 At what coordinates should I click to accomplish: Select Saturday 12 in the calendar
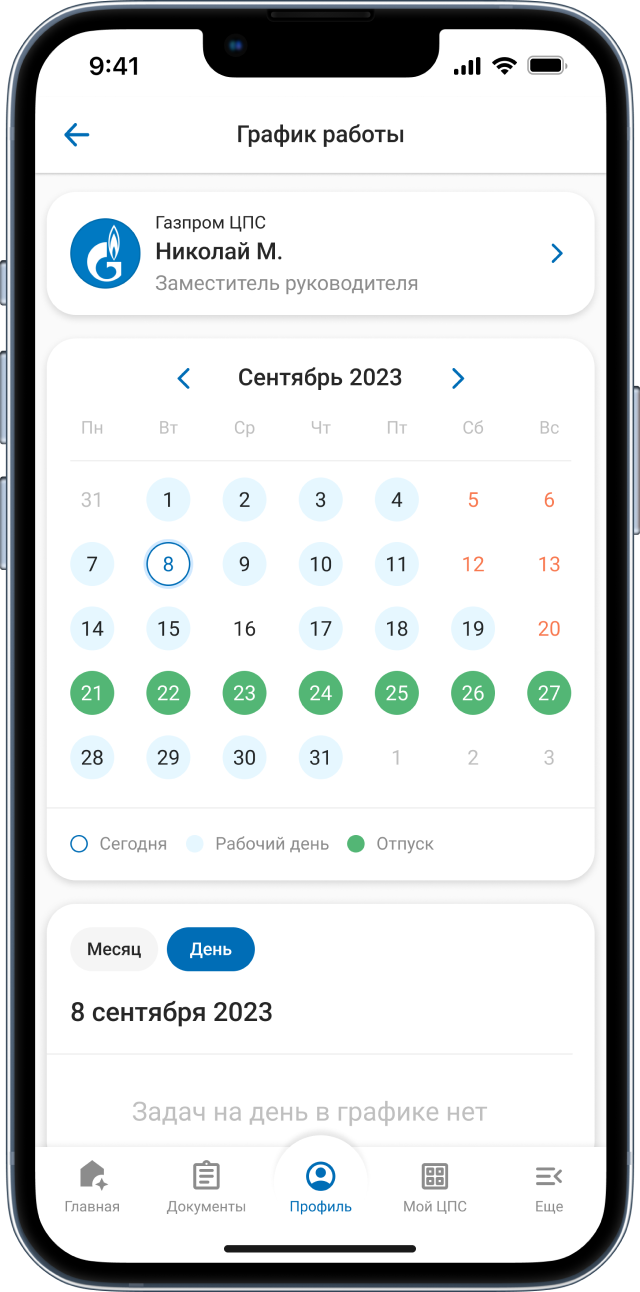pos(473,565)
